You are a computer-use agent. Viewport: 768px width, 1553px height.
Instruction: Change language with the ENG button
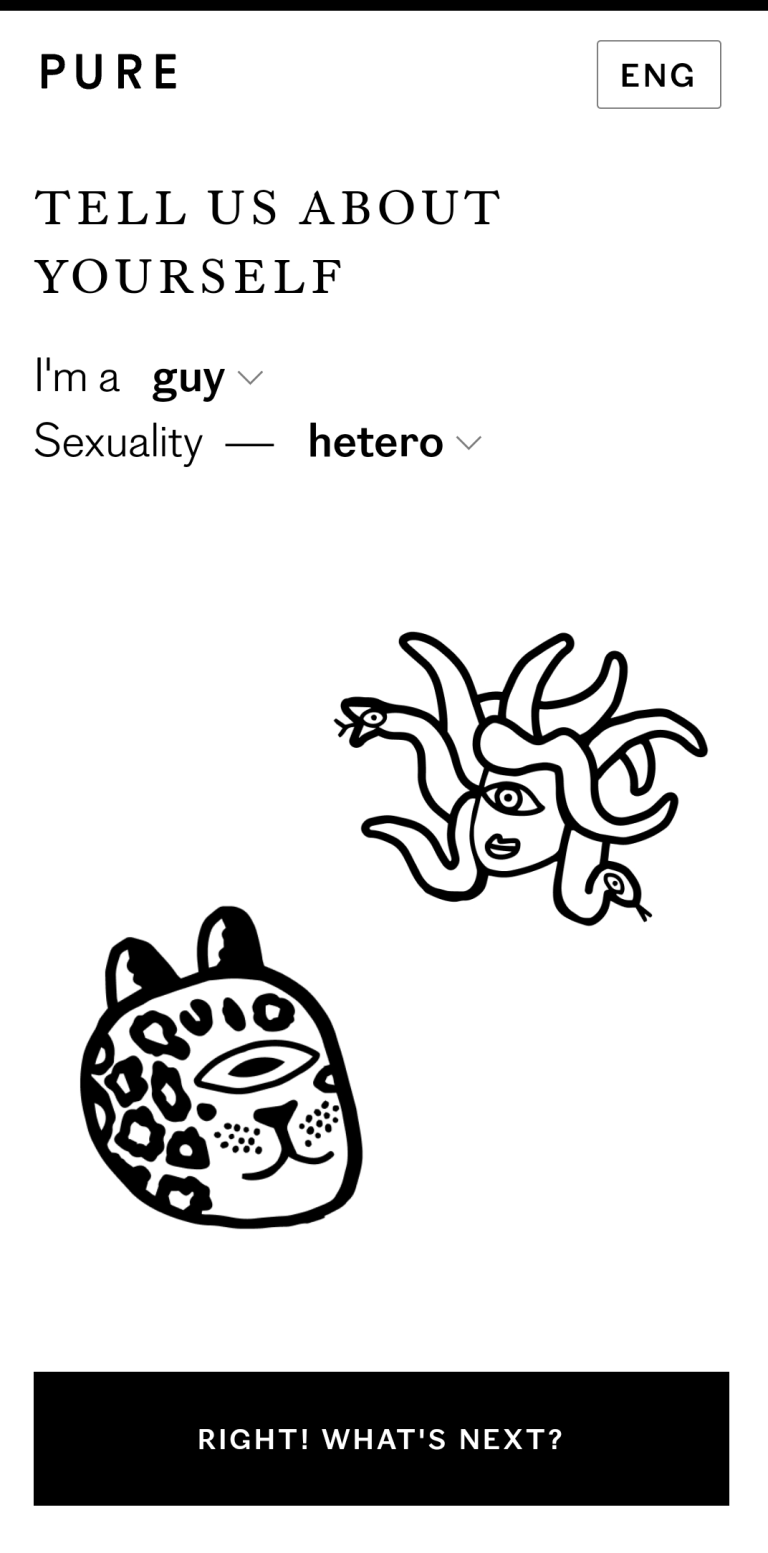point(658,74)
